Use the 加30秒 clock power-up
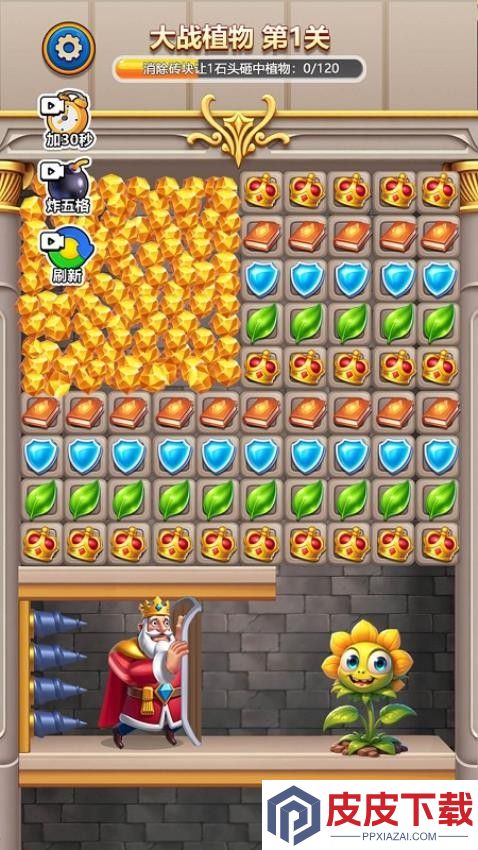478x850 pixels. 68,120
